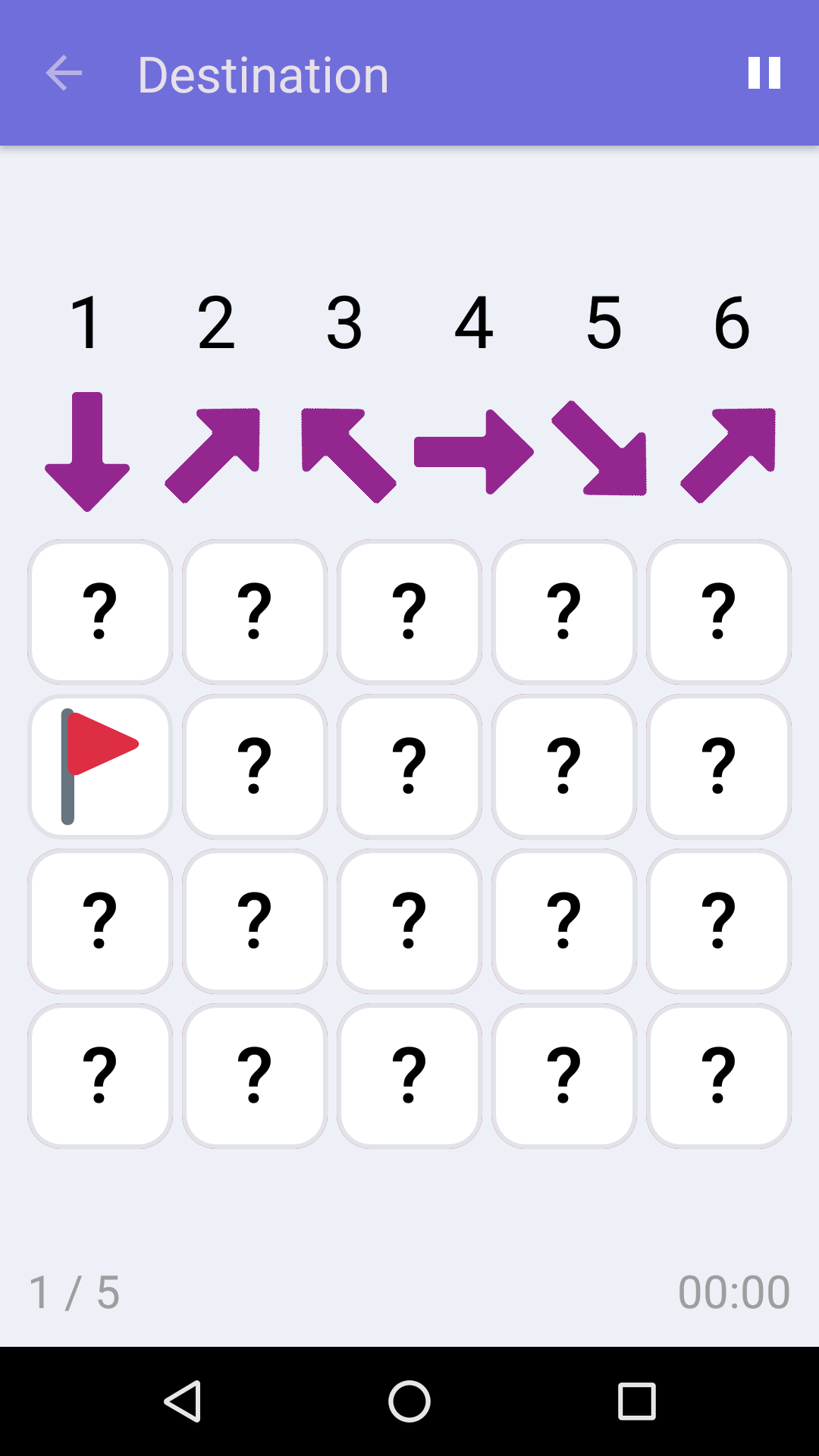Tap the question tile below the flag
Viewport: 819px width, 1456px height.
pos(99,920)
